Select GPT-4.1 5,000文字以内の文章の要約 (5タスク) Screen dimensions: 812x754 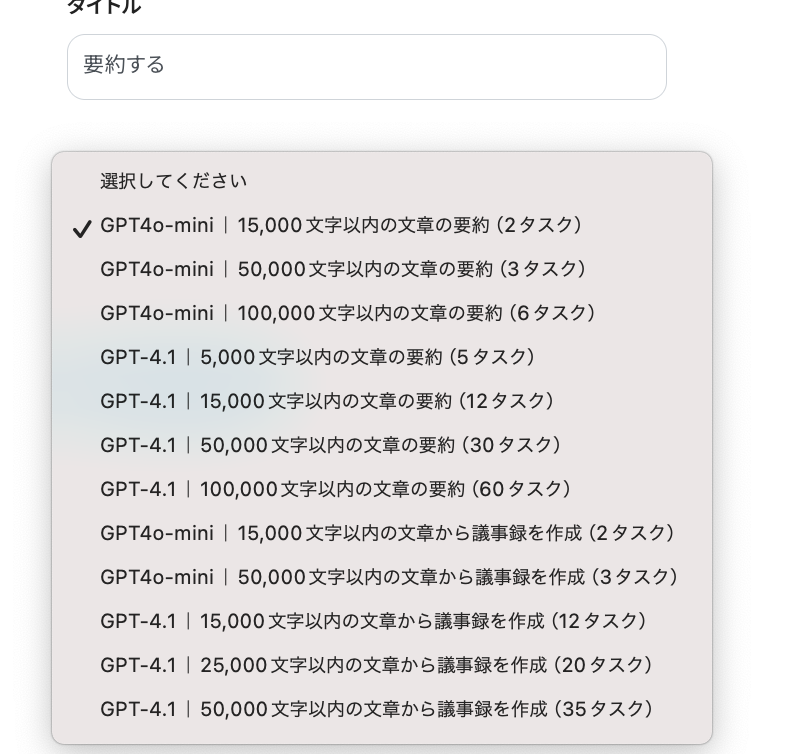[318, 357]
